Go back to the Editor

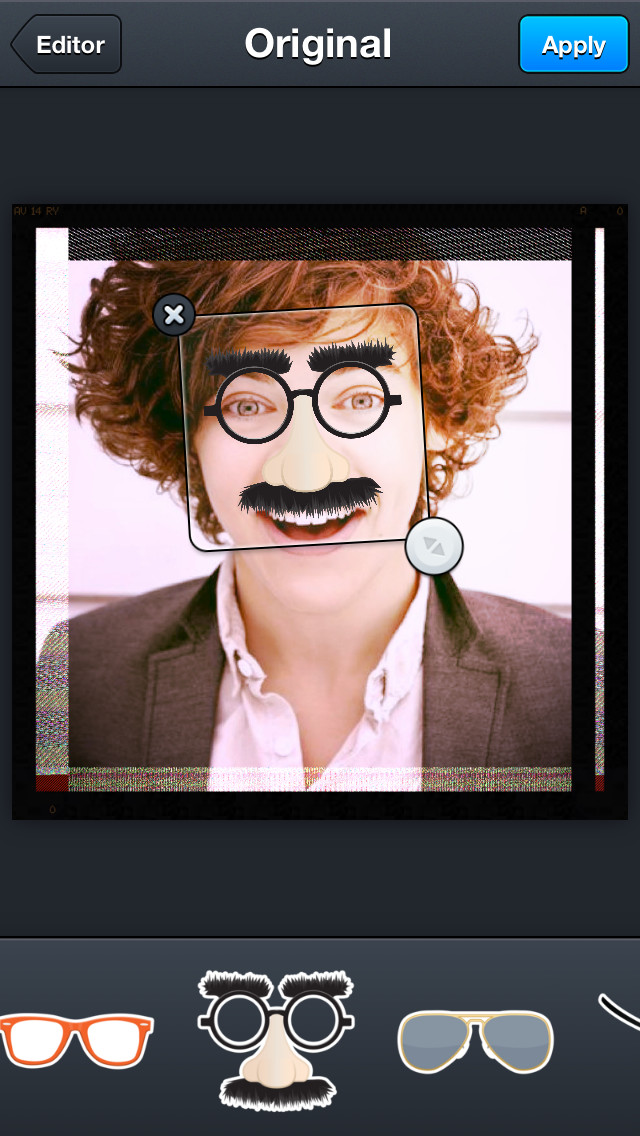click(x=67, y=45)
